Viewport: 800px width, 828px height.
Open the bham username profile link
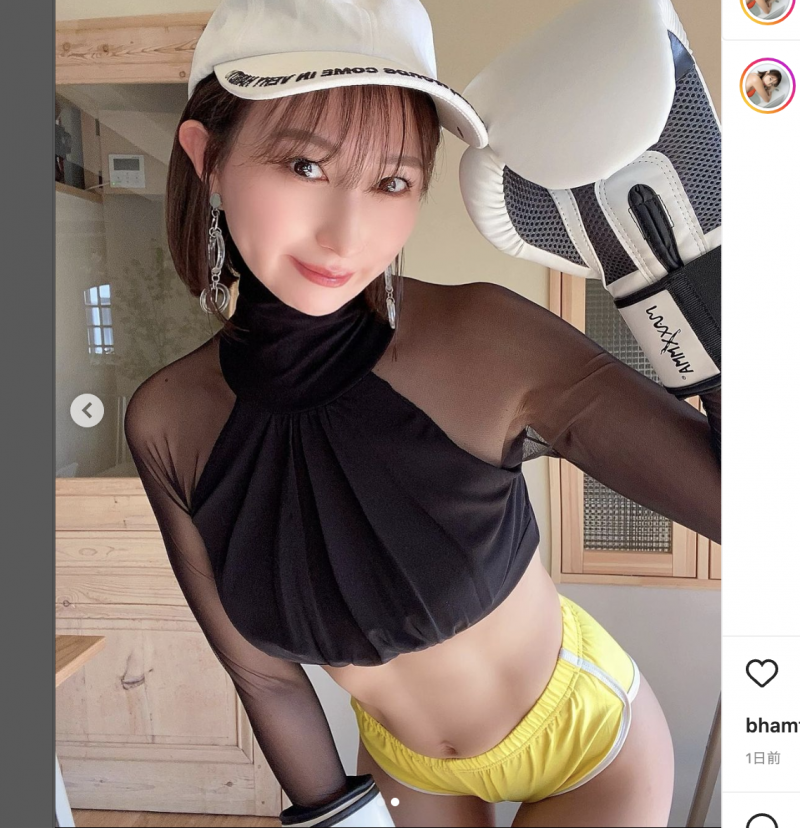tap(772, 725)
